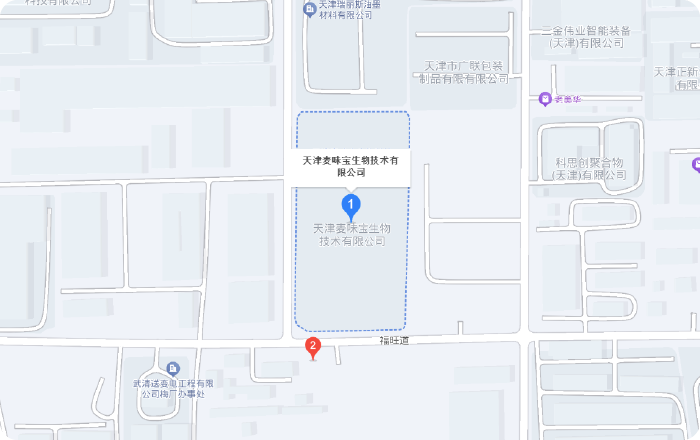Tap the 武清运麦电工程有限公司 place icon
The width and height of the screenshot is (700, 440).
pos(174,369)
